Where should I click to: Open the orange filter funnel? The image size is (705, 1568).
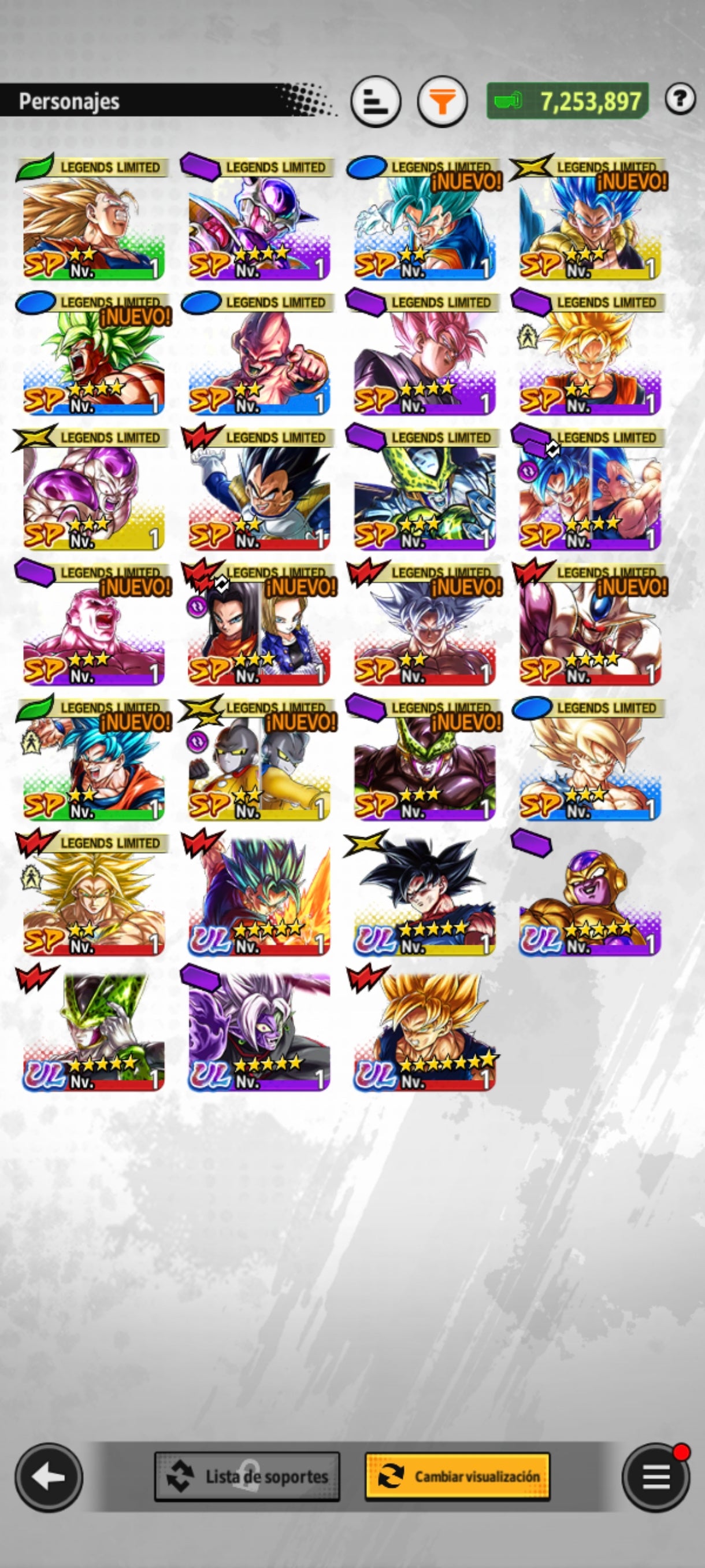pyautogui.click(x=442, y=101)
